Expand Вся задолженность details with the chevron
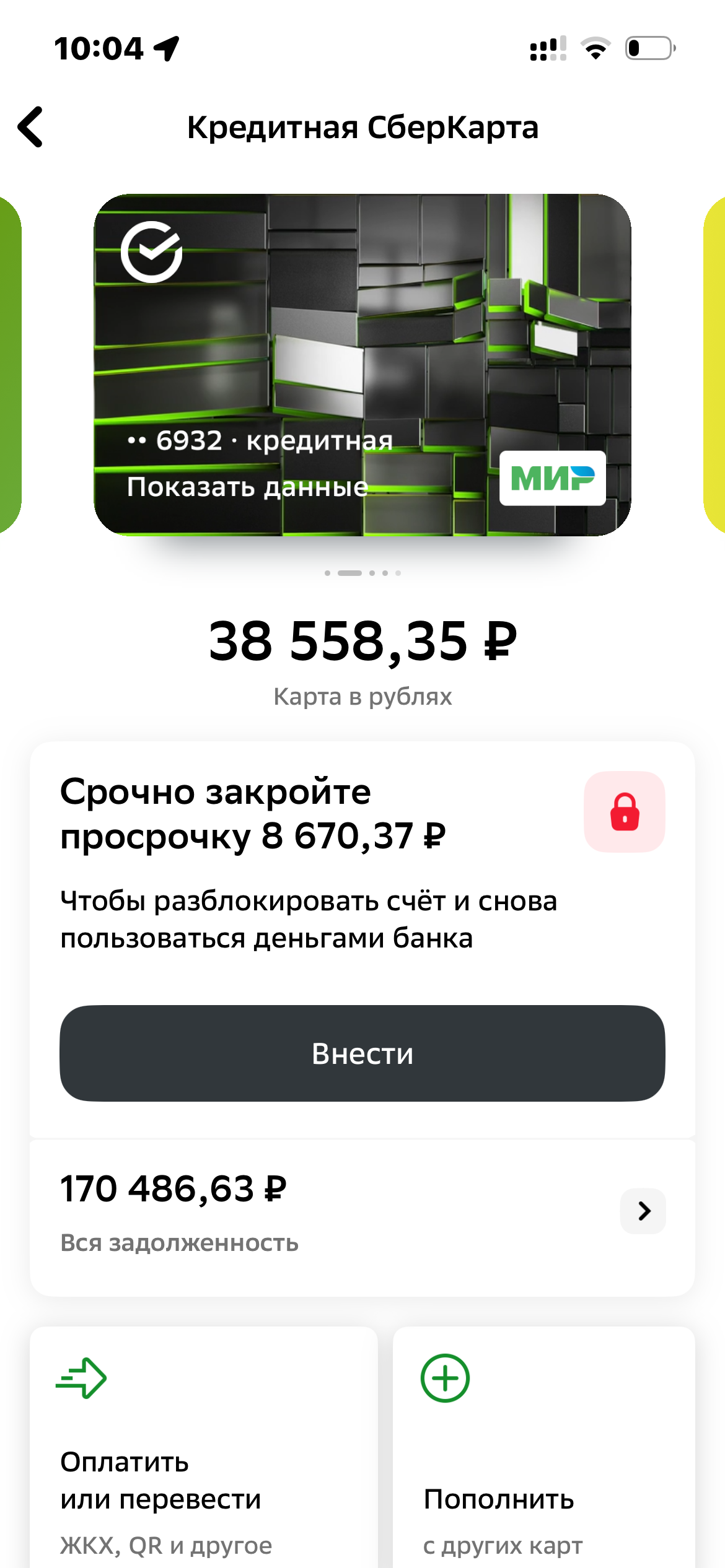The height and width of the screenshot is (1568, 725). coord(643,1211)
